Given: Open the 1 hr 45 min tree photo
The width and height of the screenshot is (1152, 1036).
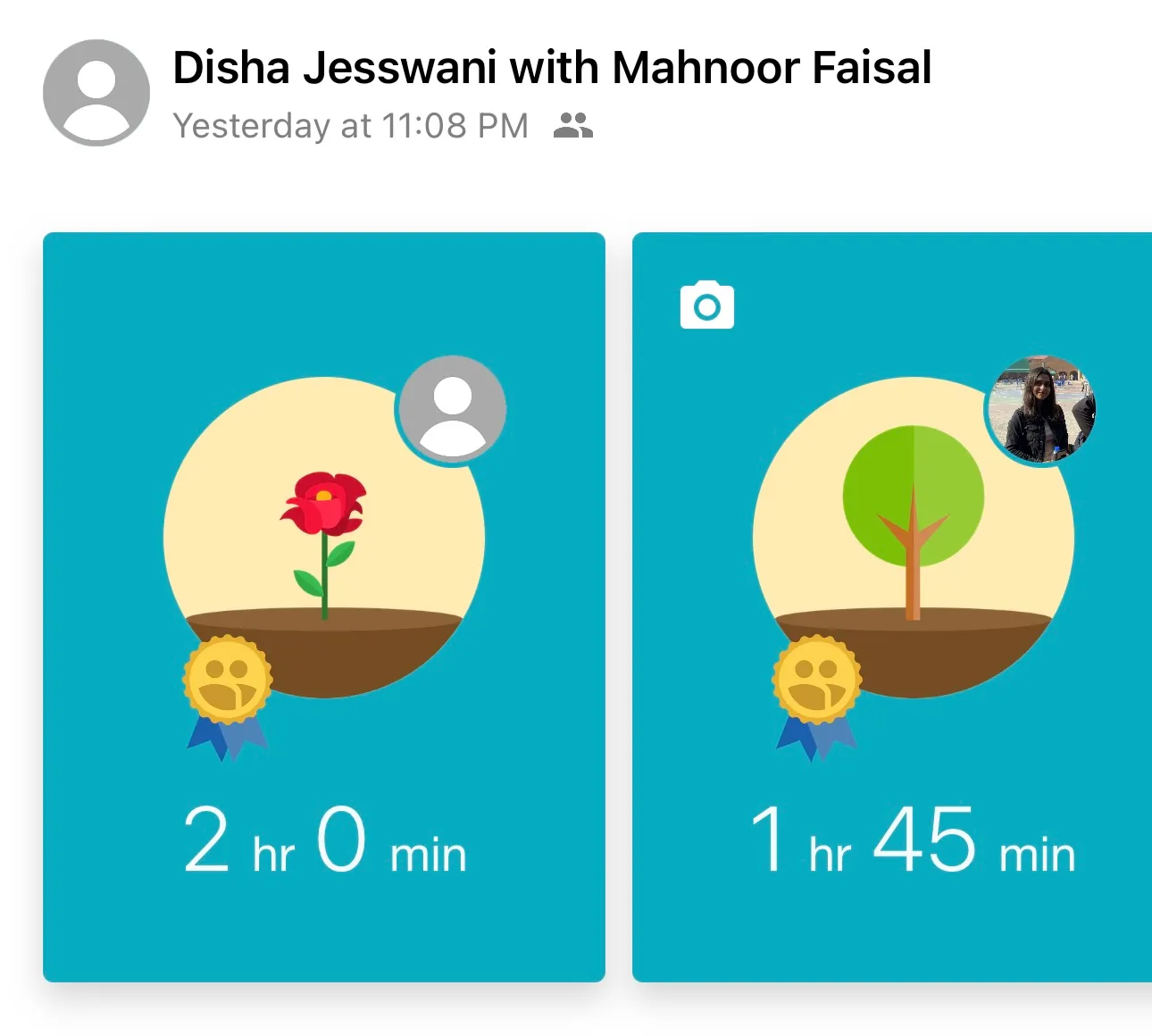Looking at the screenshot, I should pyautogui.click(x=891, y=606).
